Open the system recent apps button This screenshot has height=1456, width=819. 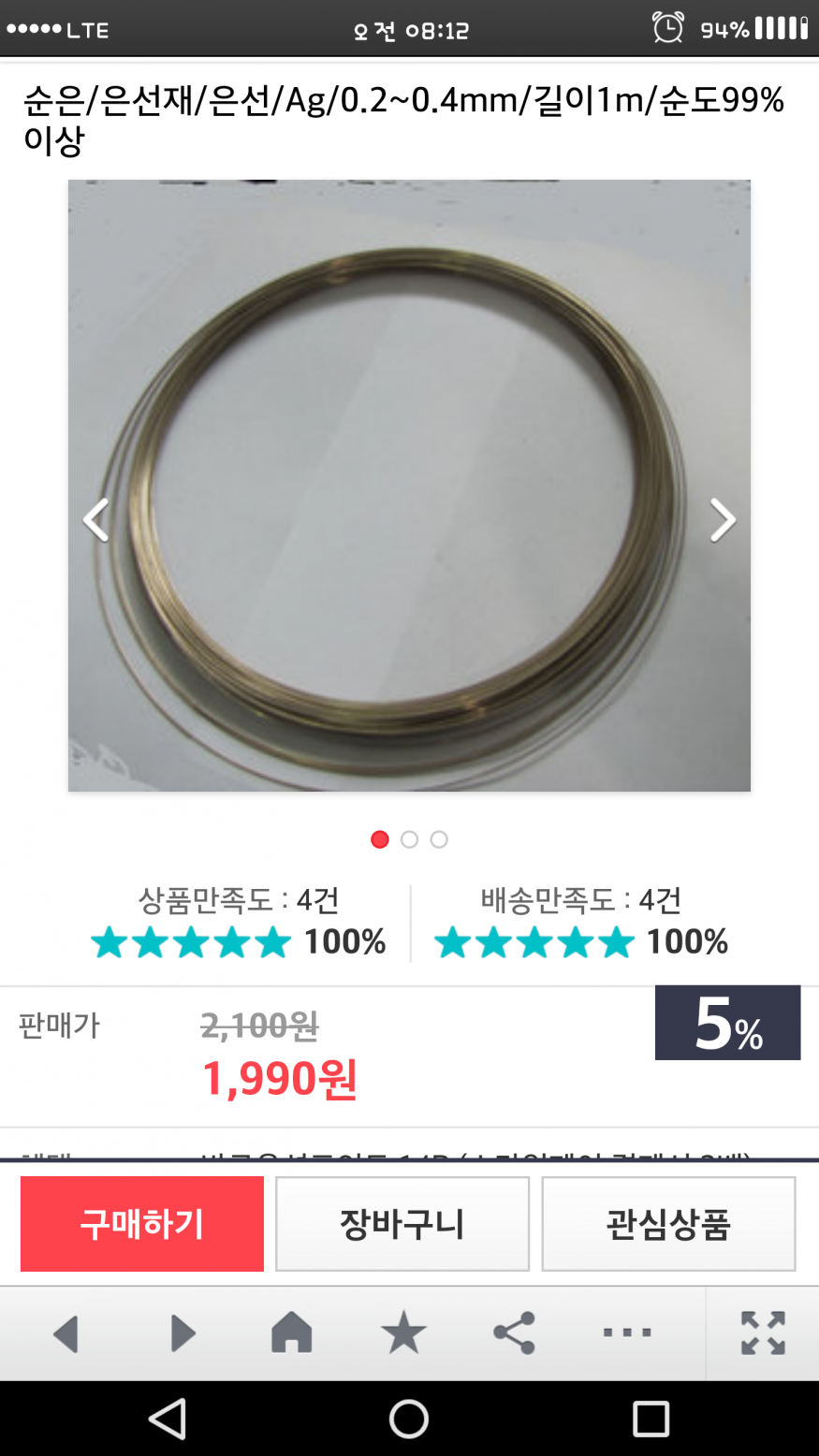pos(651,1419)
